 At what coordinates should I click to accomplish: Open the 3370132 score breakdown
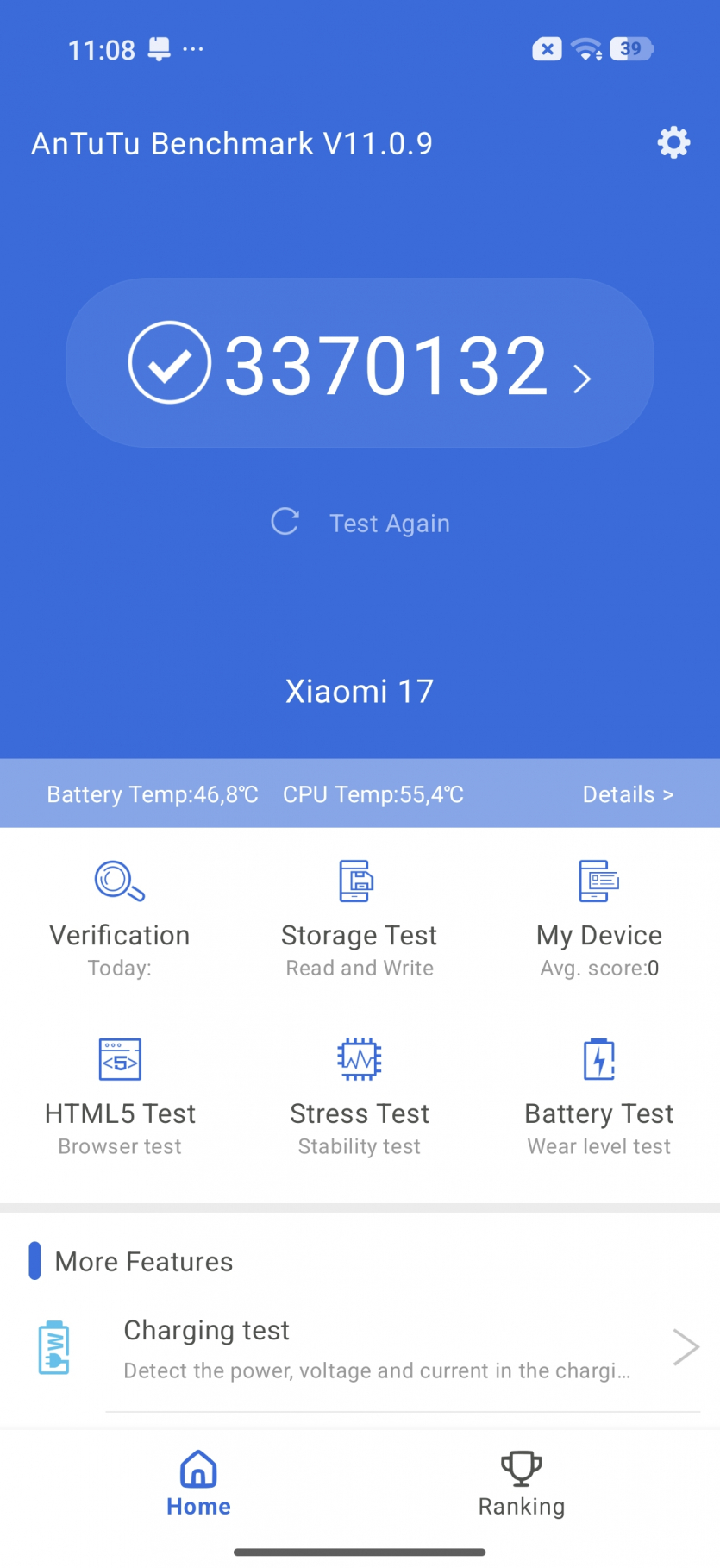click(360, 363)
